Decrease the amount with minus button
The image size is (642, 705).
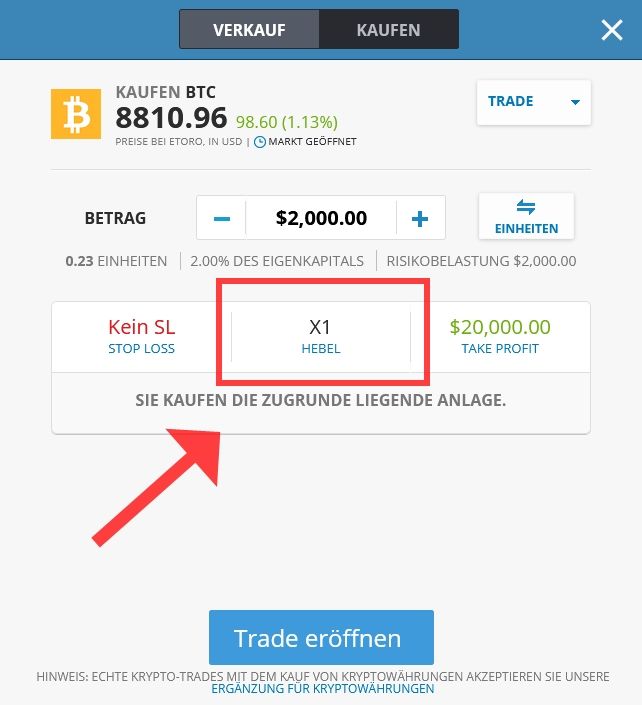(x=222, y=218)
